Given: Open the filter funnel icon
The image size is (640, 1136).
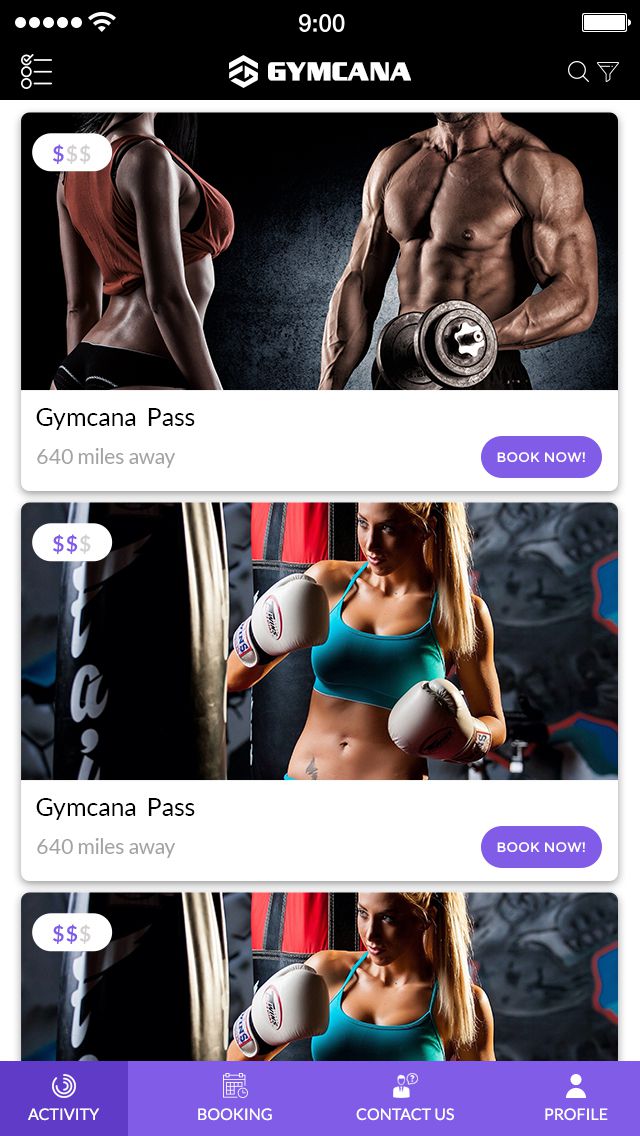Looking at the screenshot, I should point(608,72).
